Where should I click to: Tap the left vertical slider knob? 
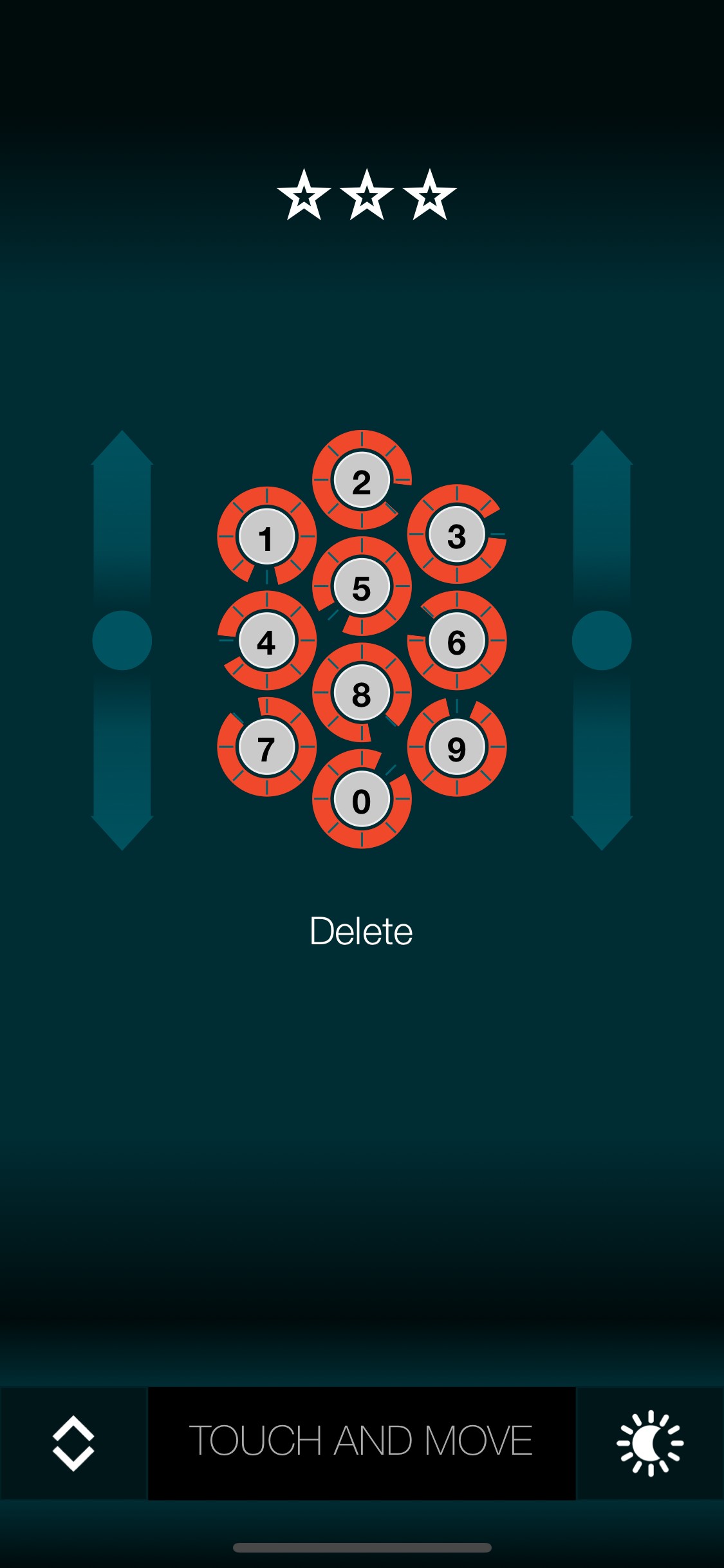[122, 640]
